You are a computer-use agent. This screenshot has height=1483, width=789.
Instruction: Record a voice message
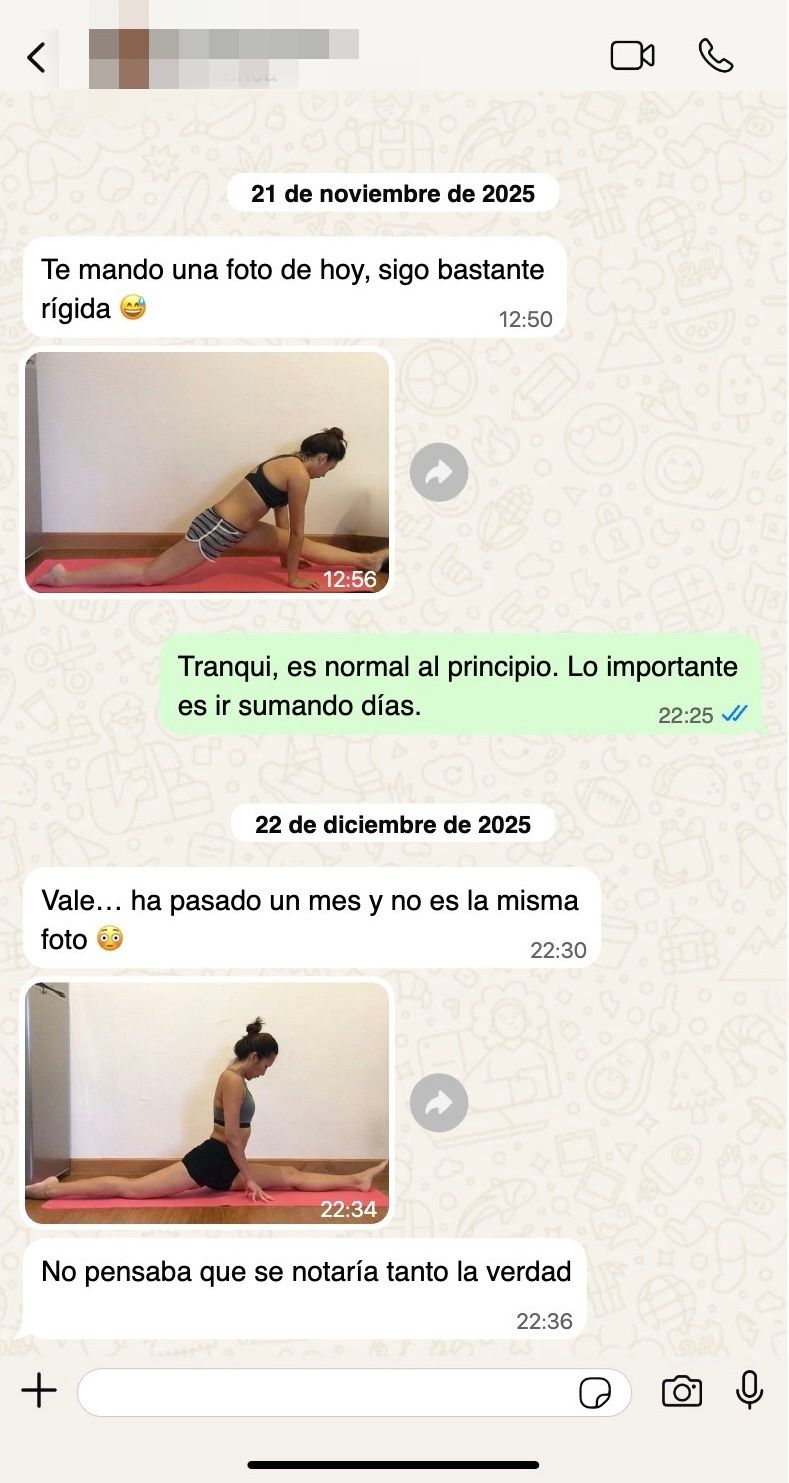(749, 1390)
